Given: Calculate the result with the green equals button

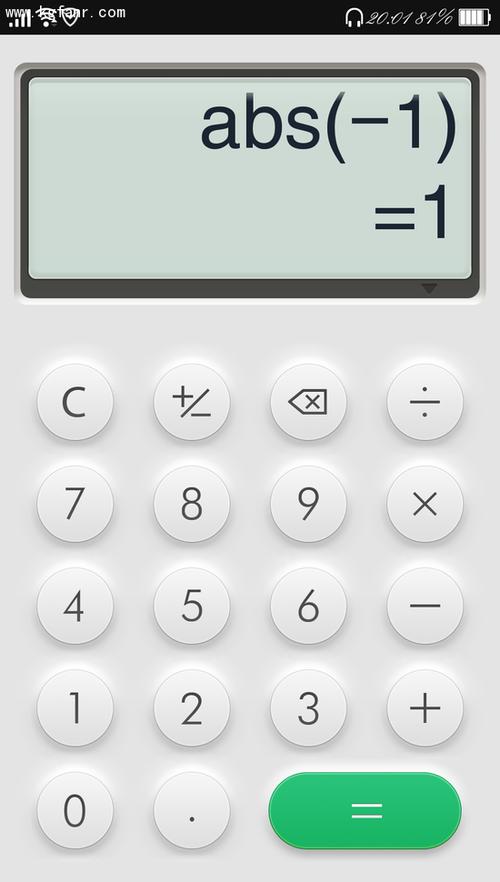Looking at the screenshot, I should [366, 811].
